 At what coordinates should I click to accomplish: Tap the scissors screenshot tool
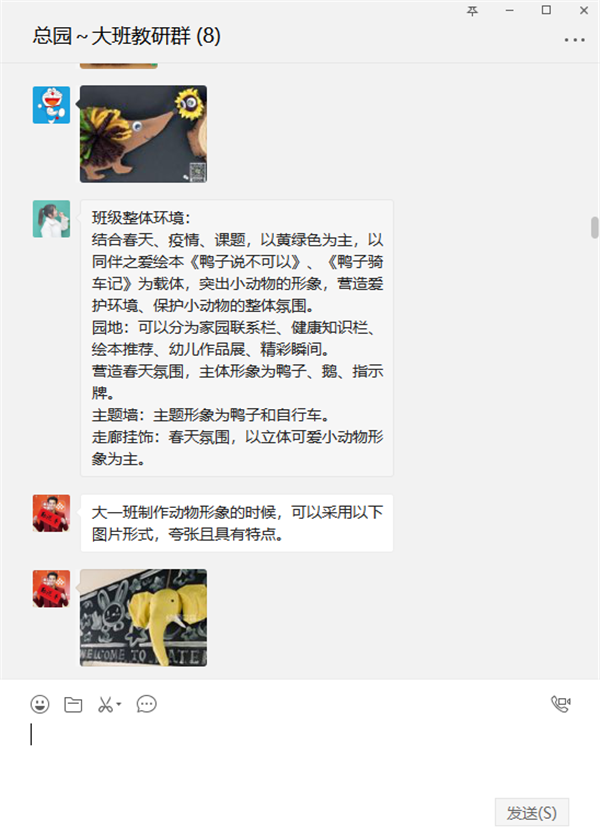click(105, 704)
